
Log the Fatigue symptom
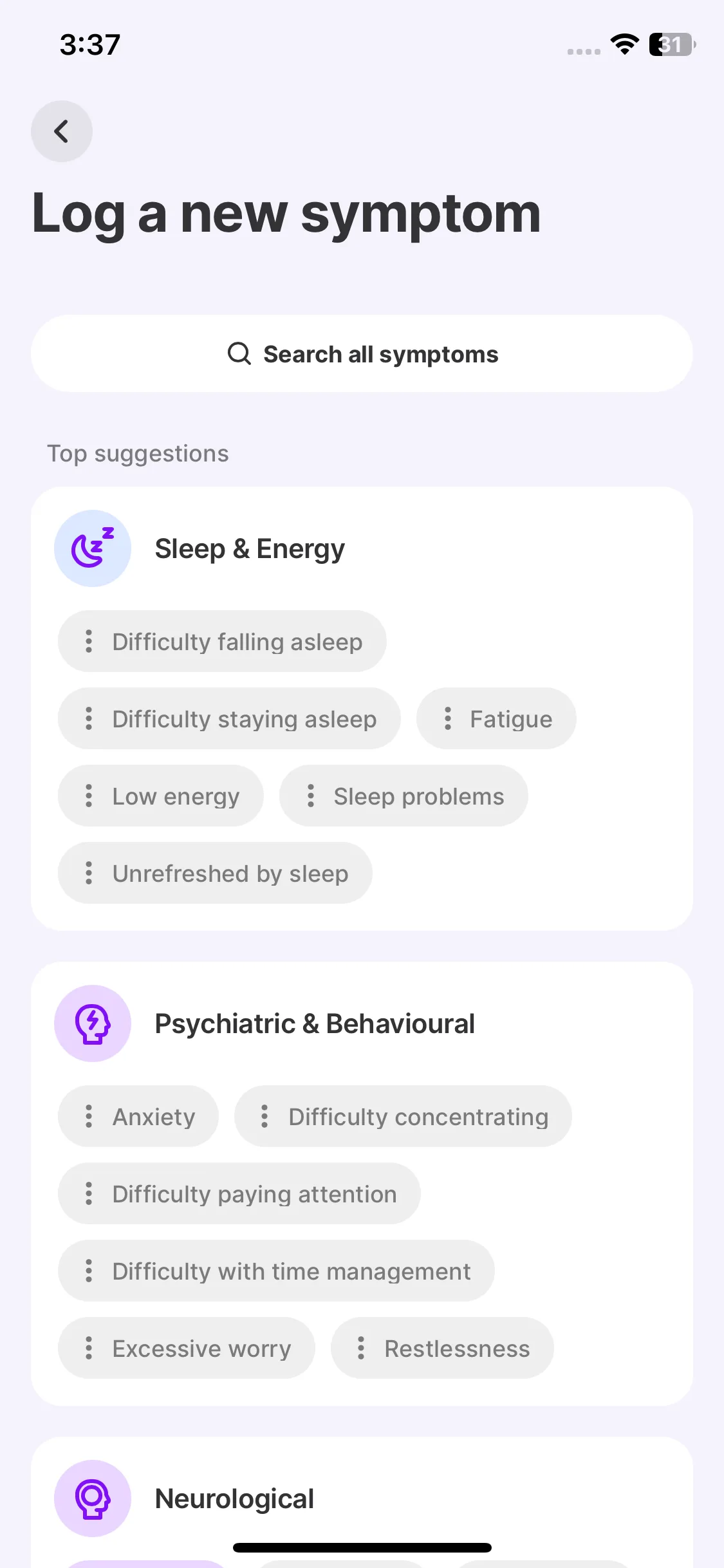click(496, 719)
